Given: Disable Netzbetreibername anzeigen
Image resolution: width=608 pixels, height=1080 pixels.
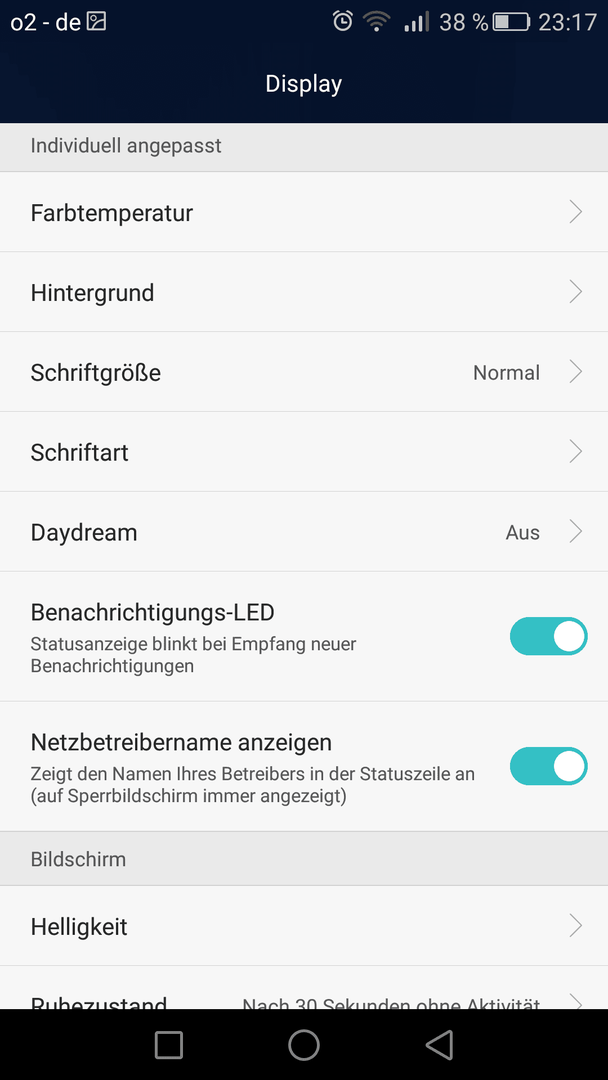Looking at the screenshot, I should tap(548, 766).
